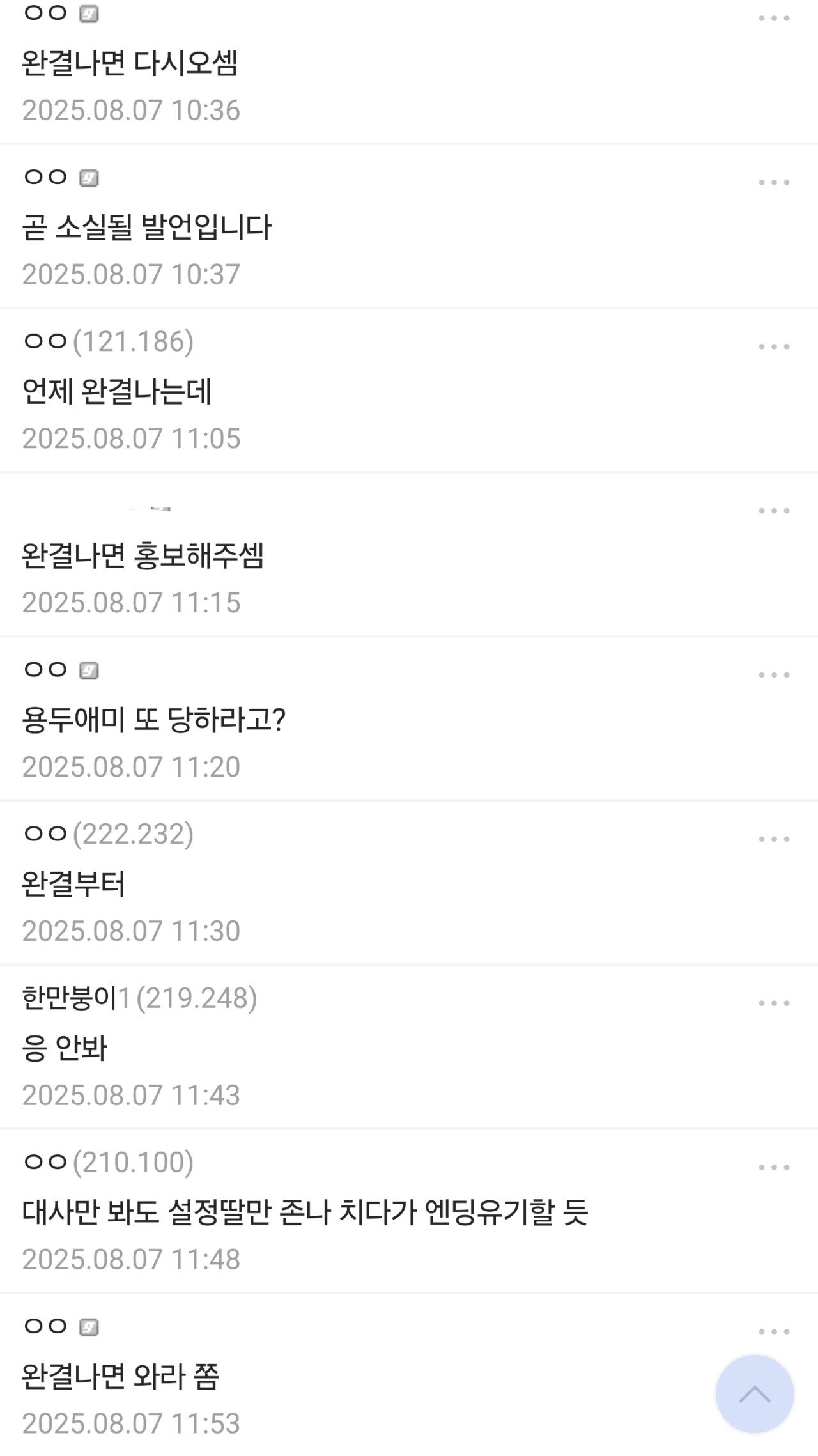Open options for comment '곧 소실될 발언입니다'

pos(774,183)
